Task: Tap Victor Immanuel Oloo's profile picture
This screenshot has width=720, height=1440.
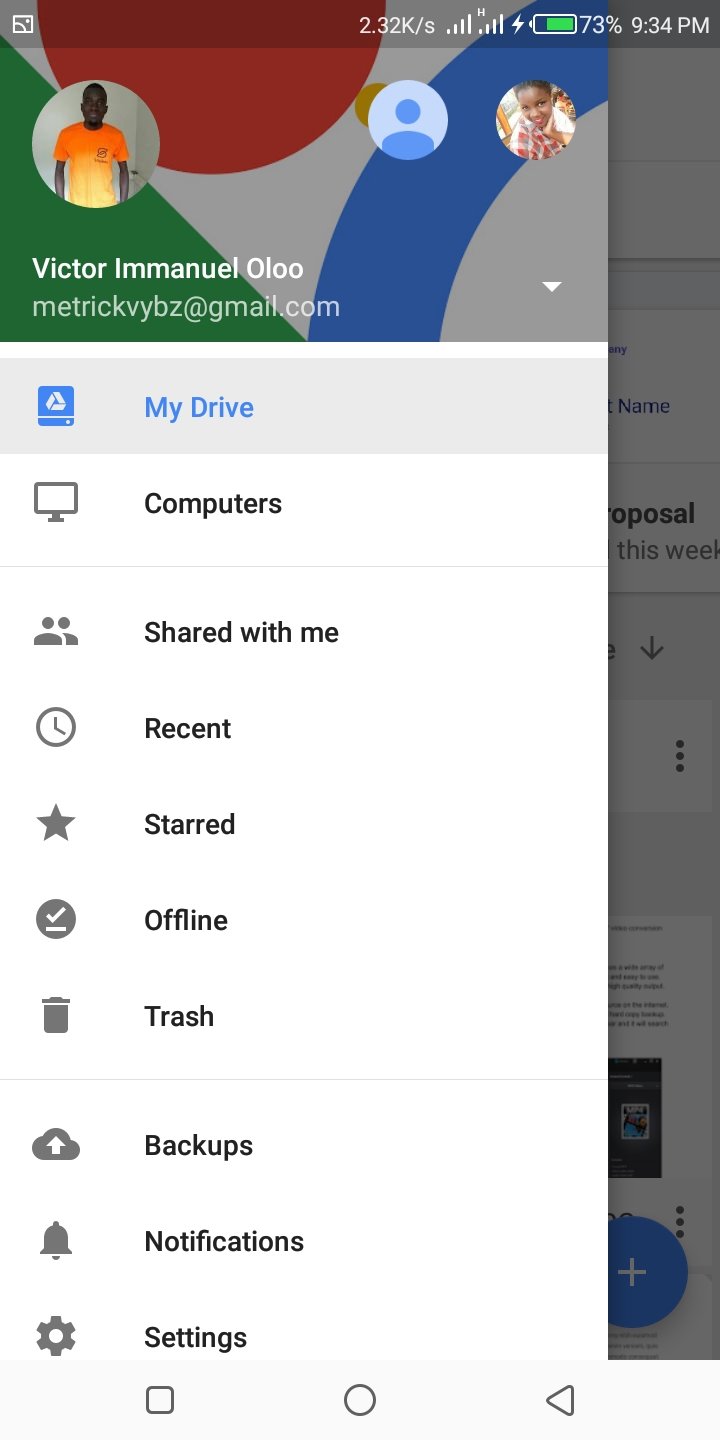Action: (x=96, y=144)
